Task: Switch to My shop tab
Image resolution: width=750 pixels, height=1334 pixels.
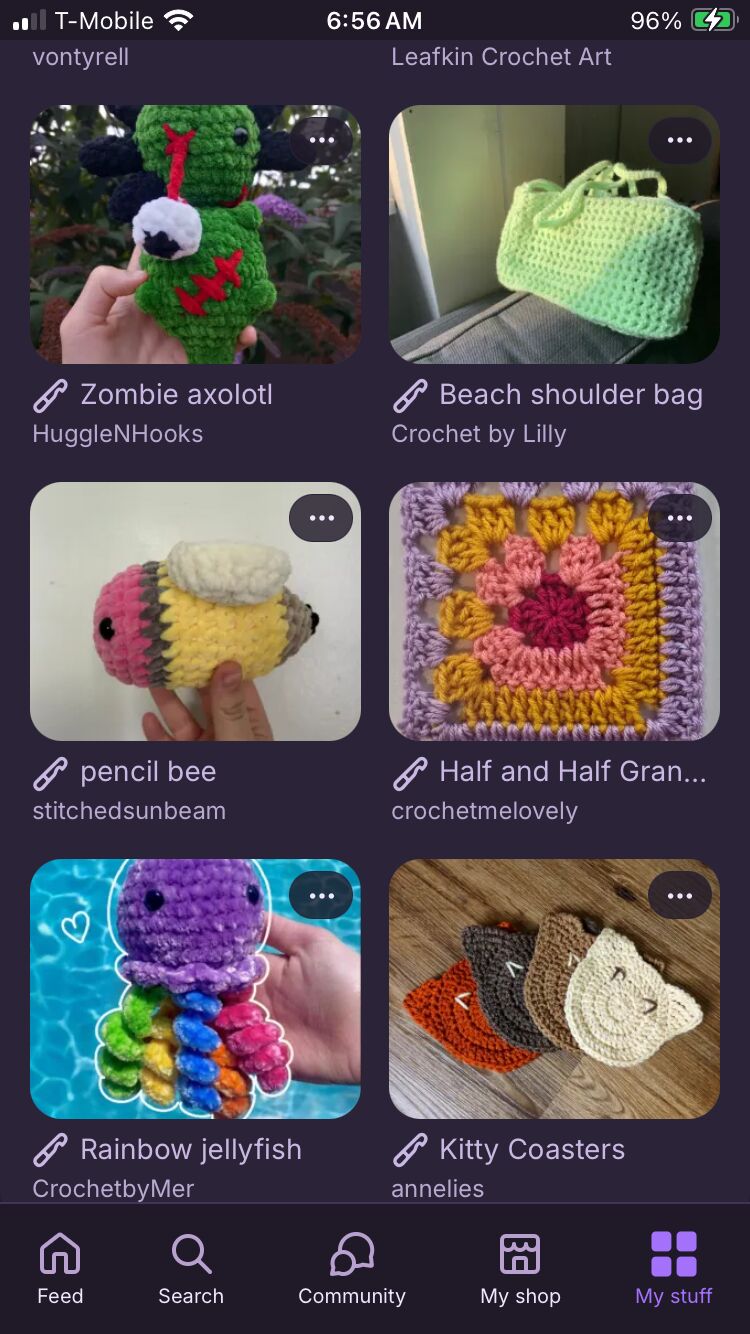Action: [520, 1268]
